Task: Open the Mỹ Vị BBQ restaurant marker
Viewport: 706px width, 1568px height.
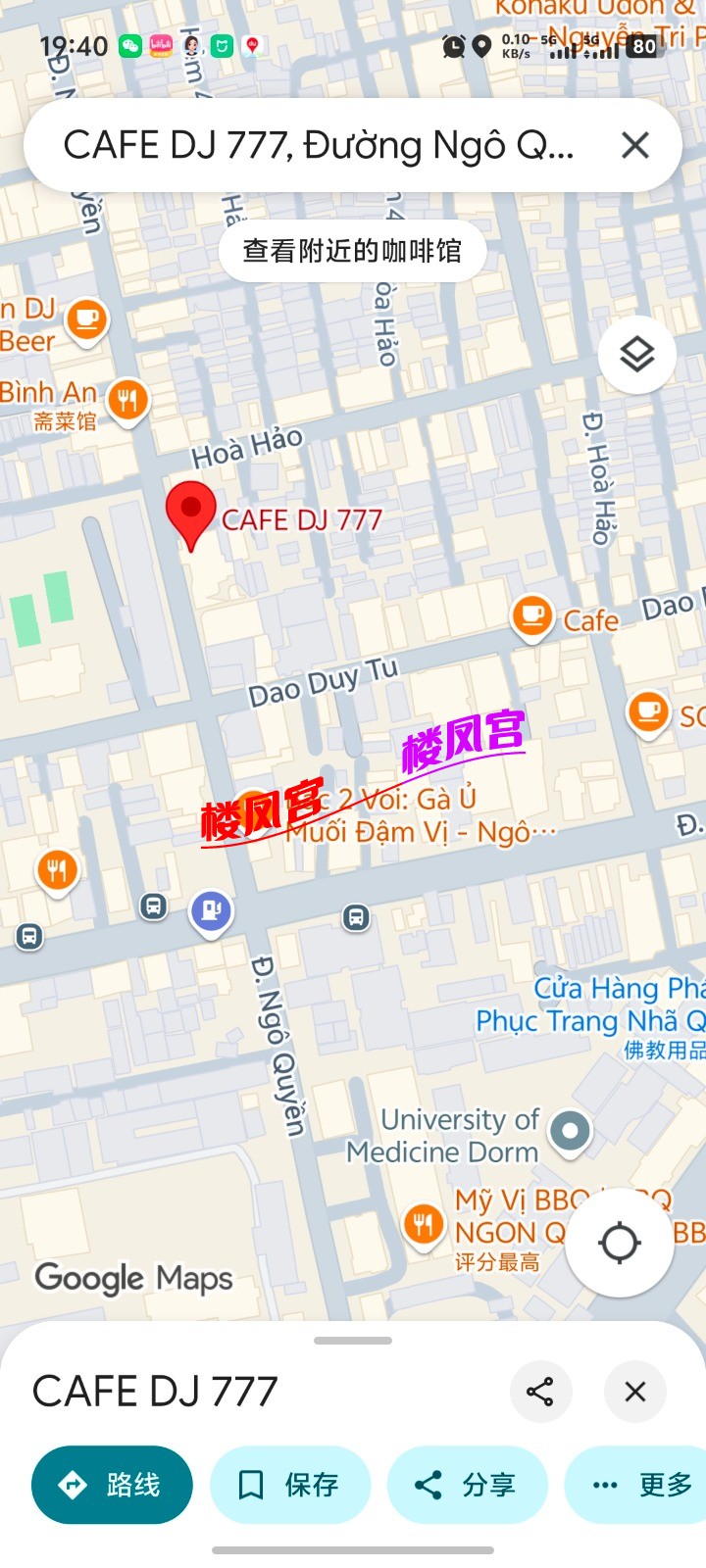Action: click(424, 1225)
